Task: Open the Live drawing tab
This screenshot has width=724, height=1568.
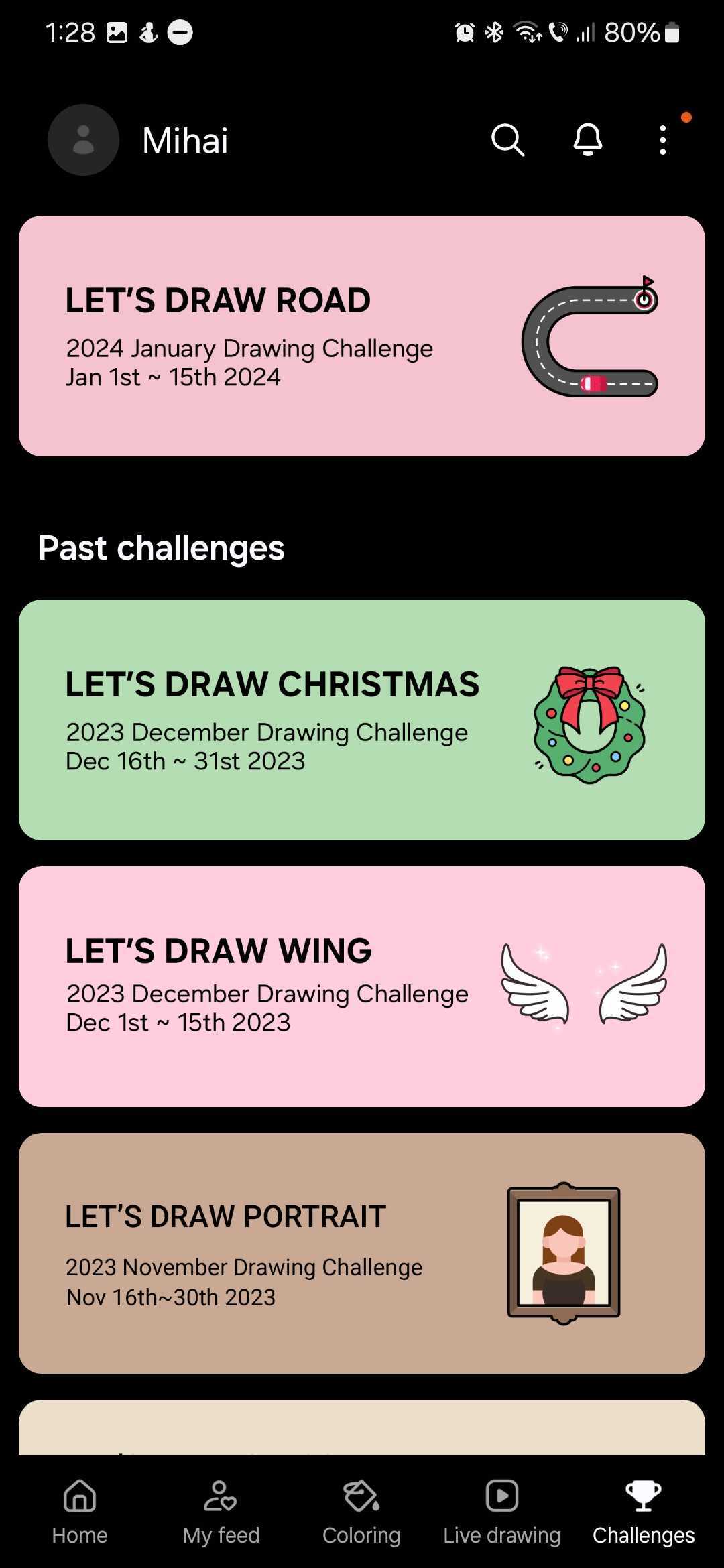Action: pos(502,1511)
